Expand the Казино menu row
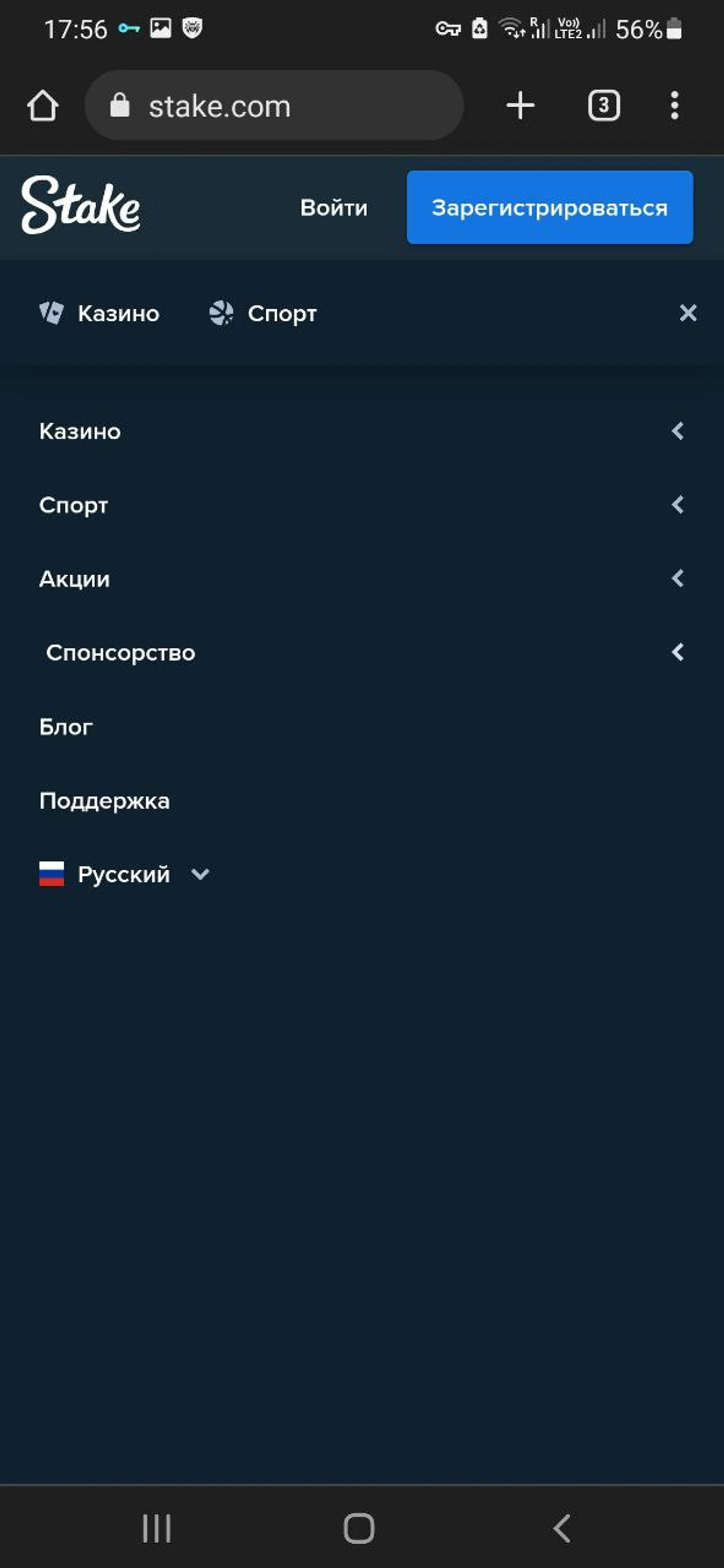This screenshot has height=1568, width=724. coord(362,431)
